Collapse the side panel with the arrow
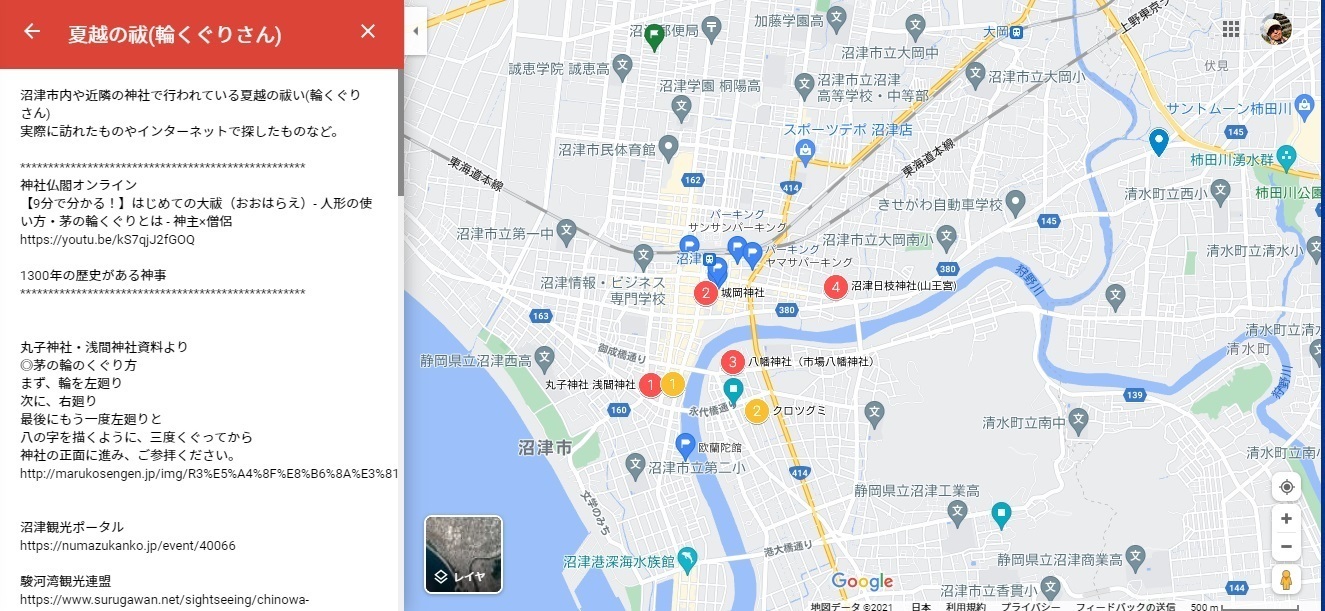1325x611 pixels. point(415,31)
